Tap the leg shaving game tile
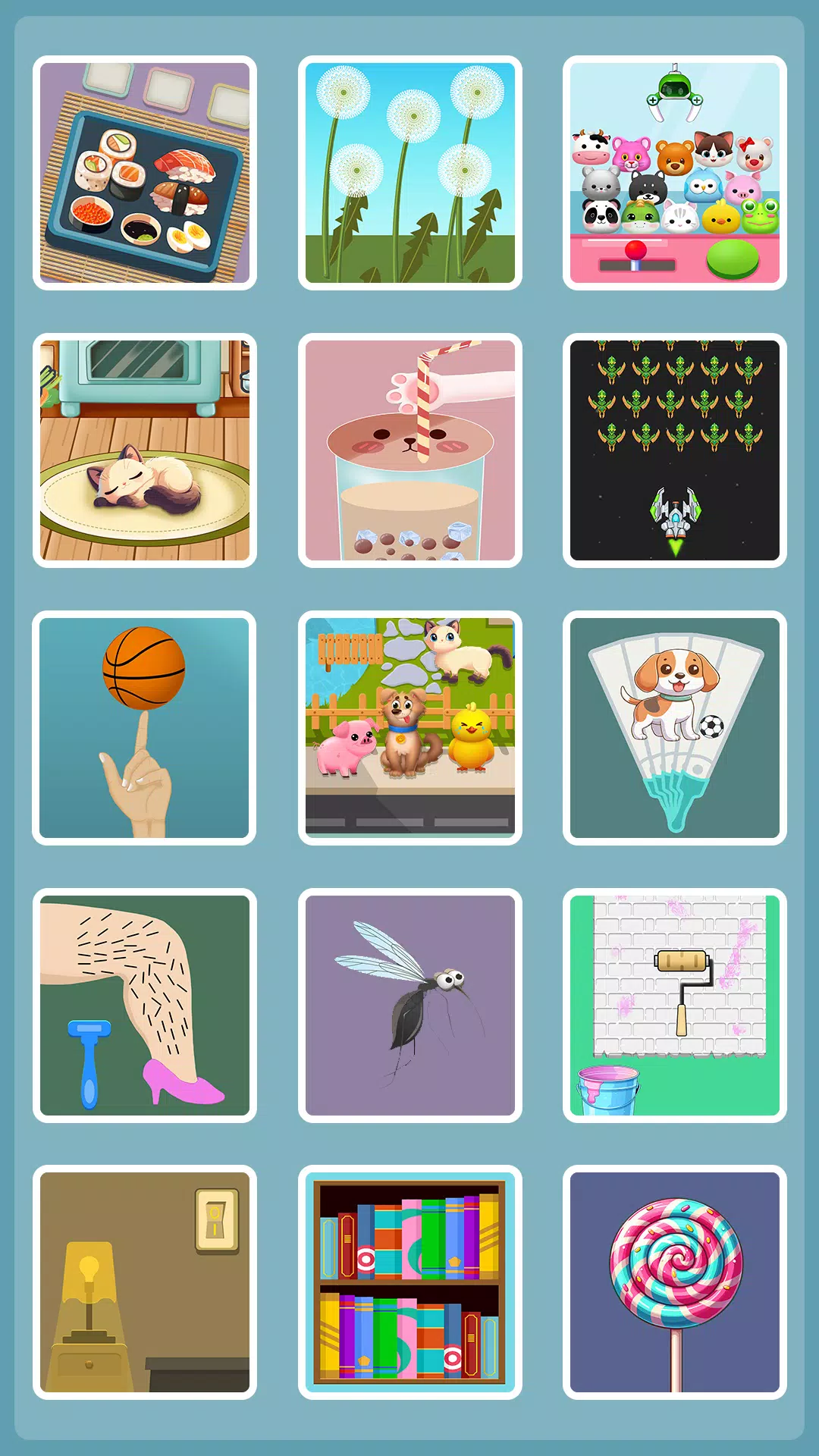 click(x=145, y=1006)
